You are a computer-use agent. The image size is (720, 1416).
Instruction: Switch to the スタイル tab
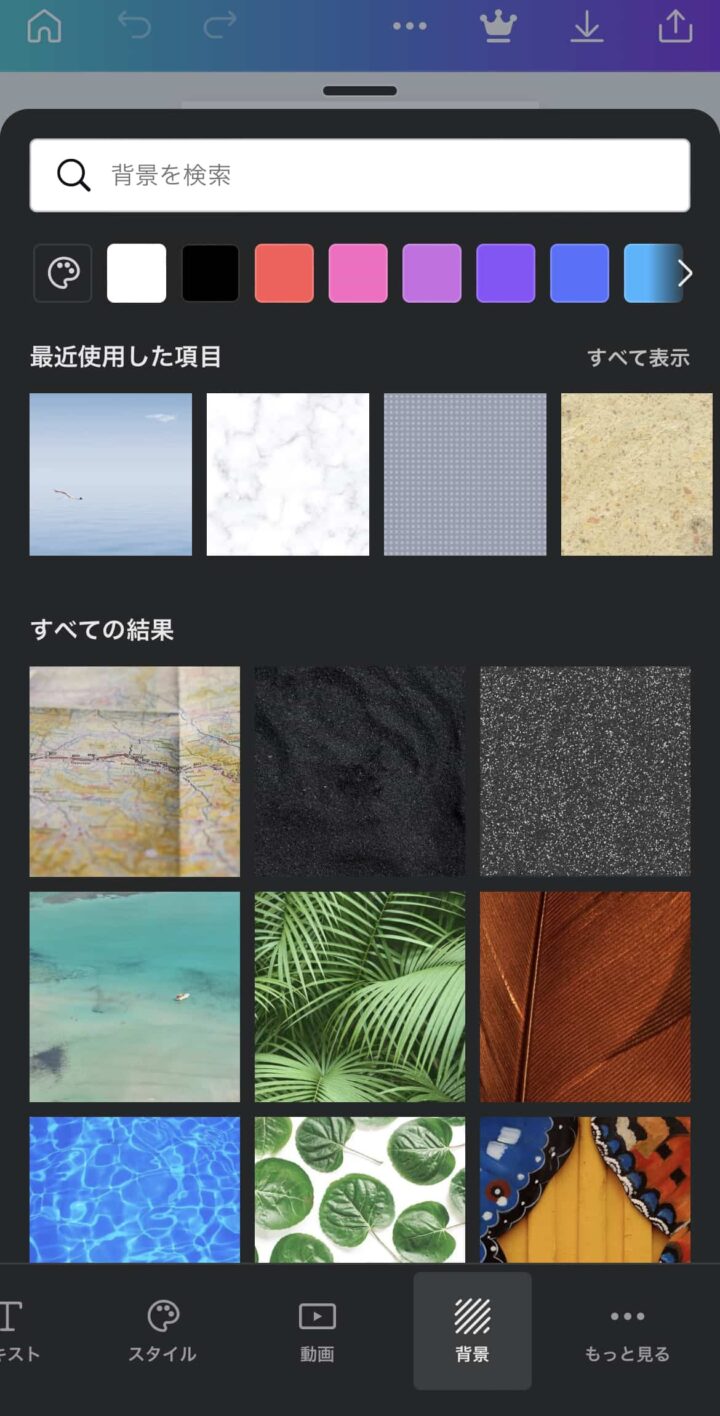click(x=162, y=1331)
